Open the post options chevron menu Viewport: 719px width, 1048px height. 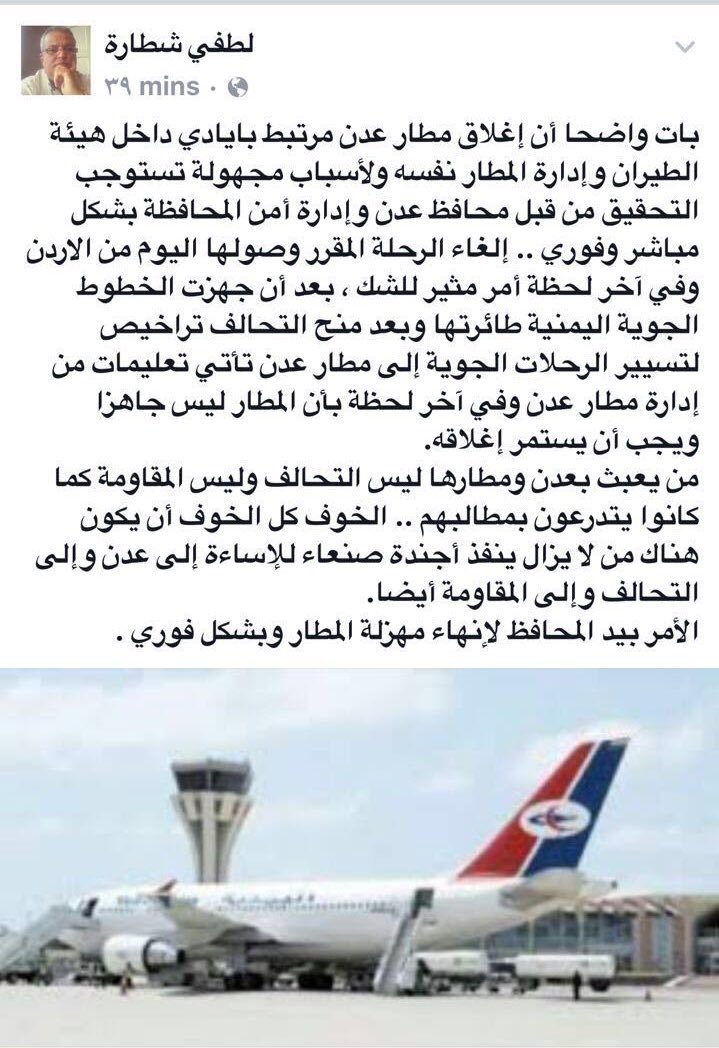point(685,48)
